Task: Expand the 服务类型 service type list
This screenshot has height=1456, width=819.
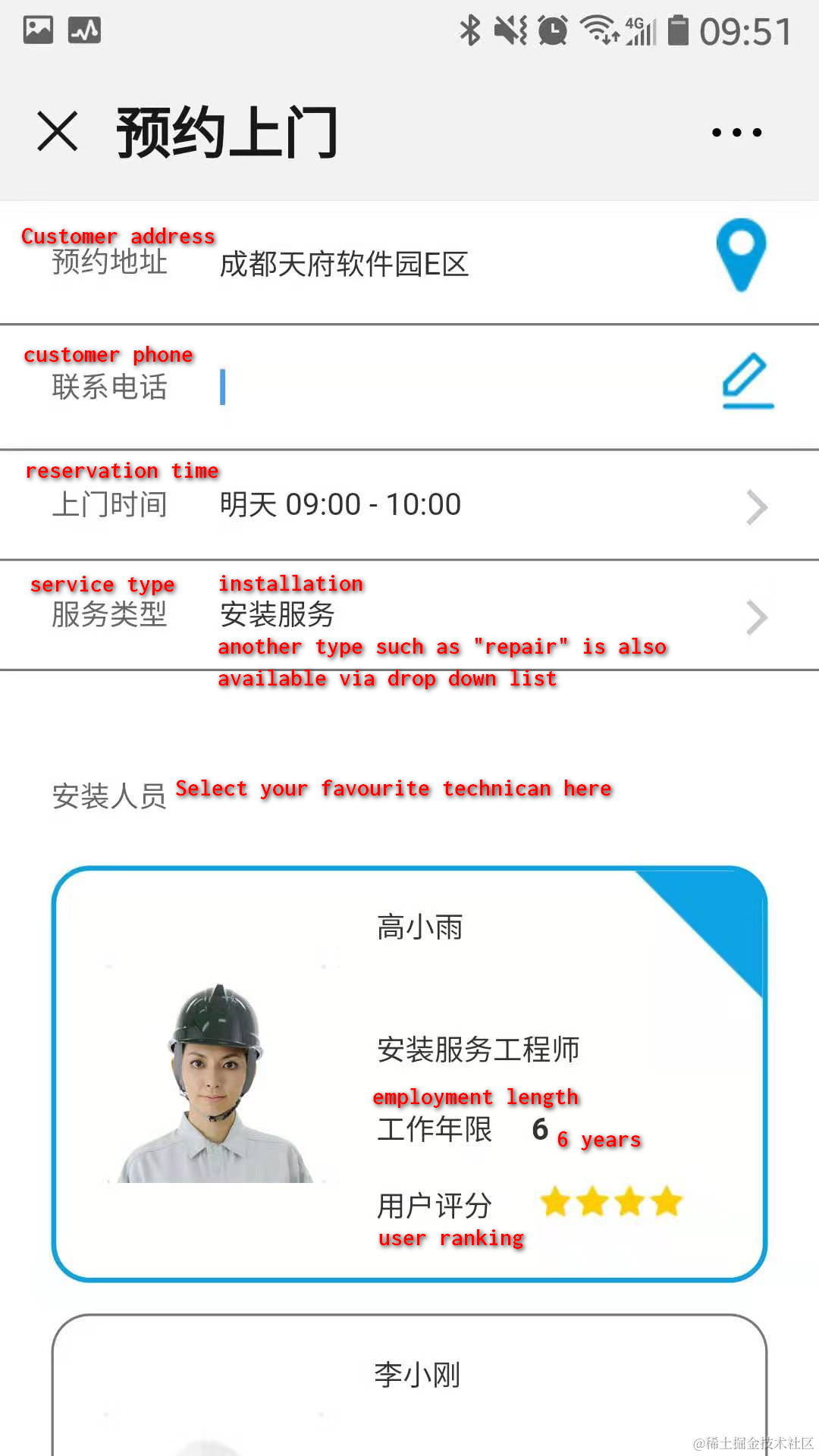Action: pyautogui.click(x=409, y=616)
